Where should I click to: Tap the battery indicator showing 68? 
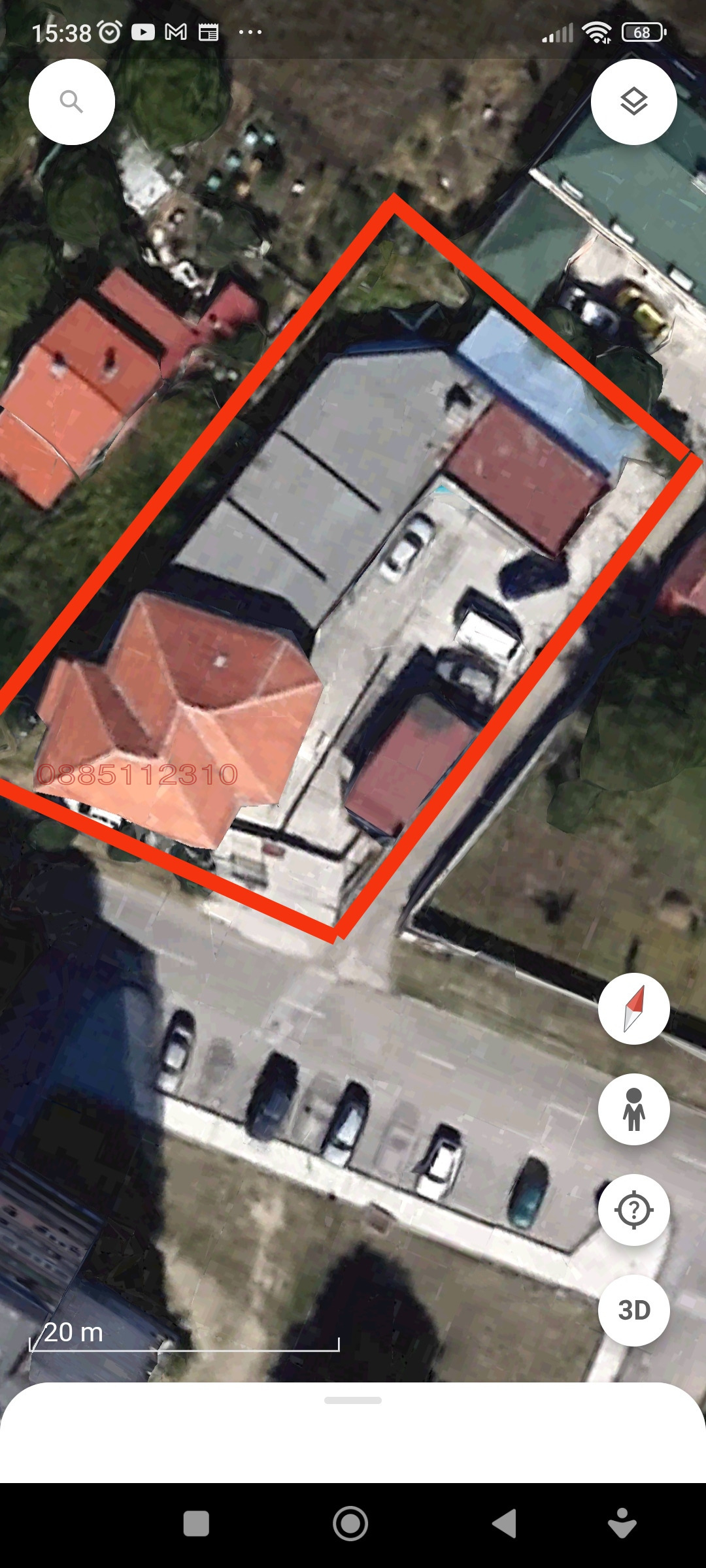coord(641,31)
